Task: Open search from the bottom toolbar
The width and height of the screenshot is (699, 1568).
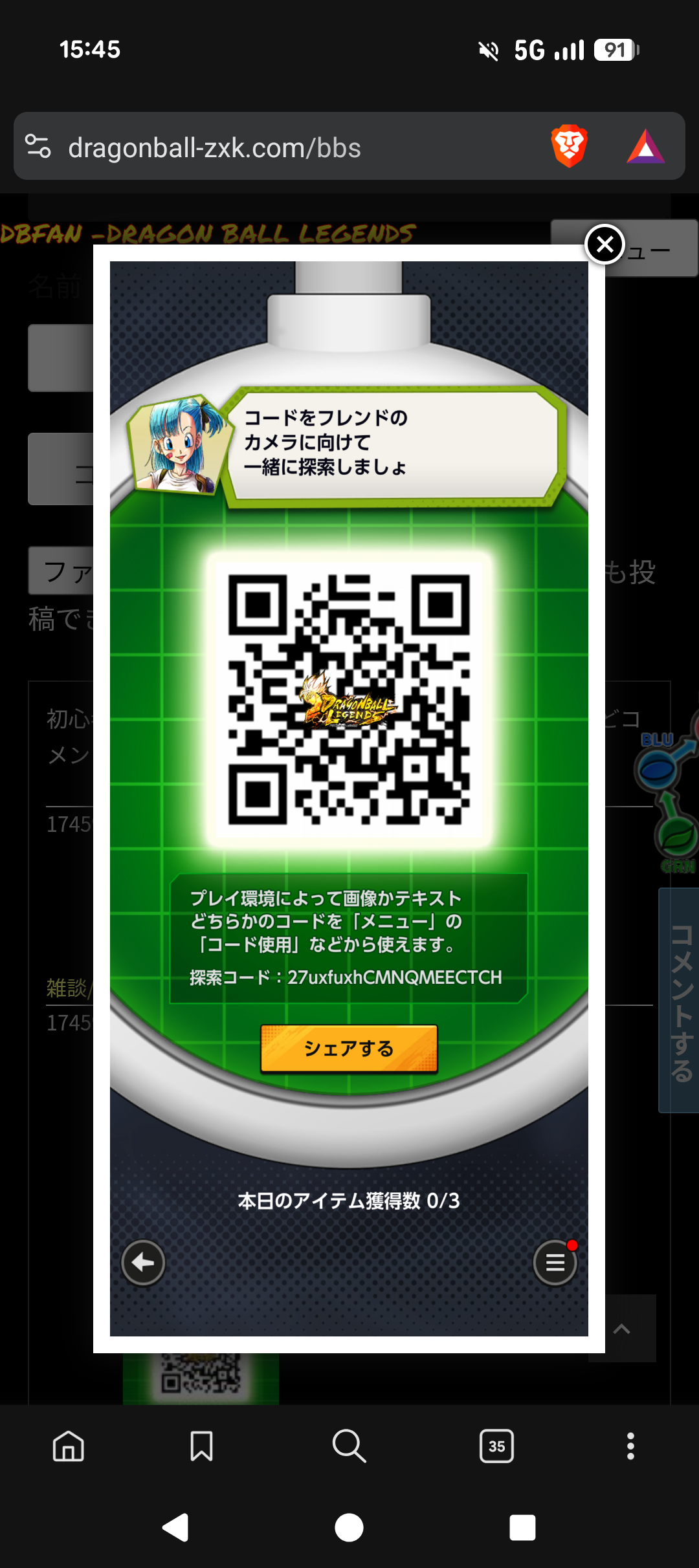Action: click(x=349, y=1446)
